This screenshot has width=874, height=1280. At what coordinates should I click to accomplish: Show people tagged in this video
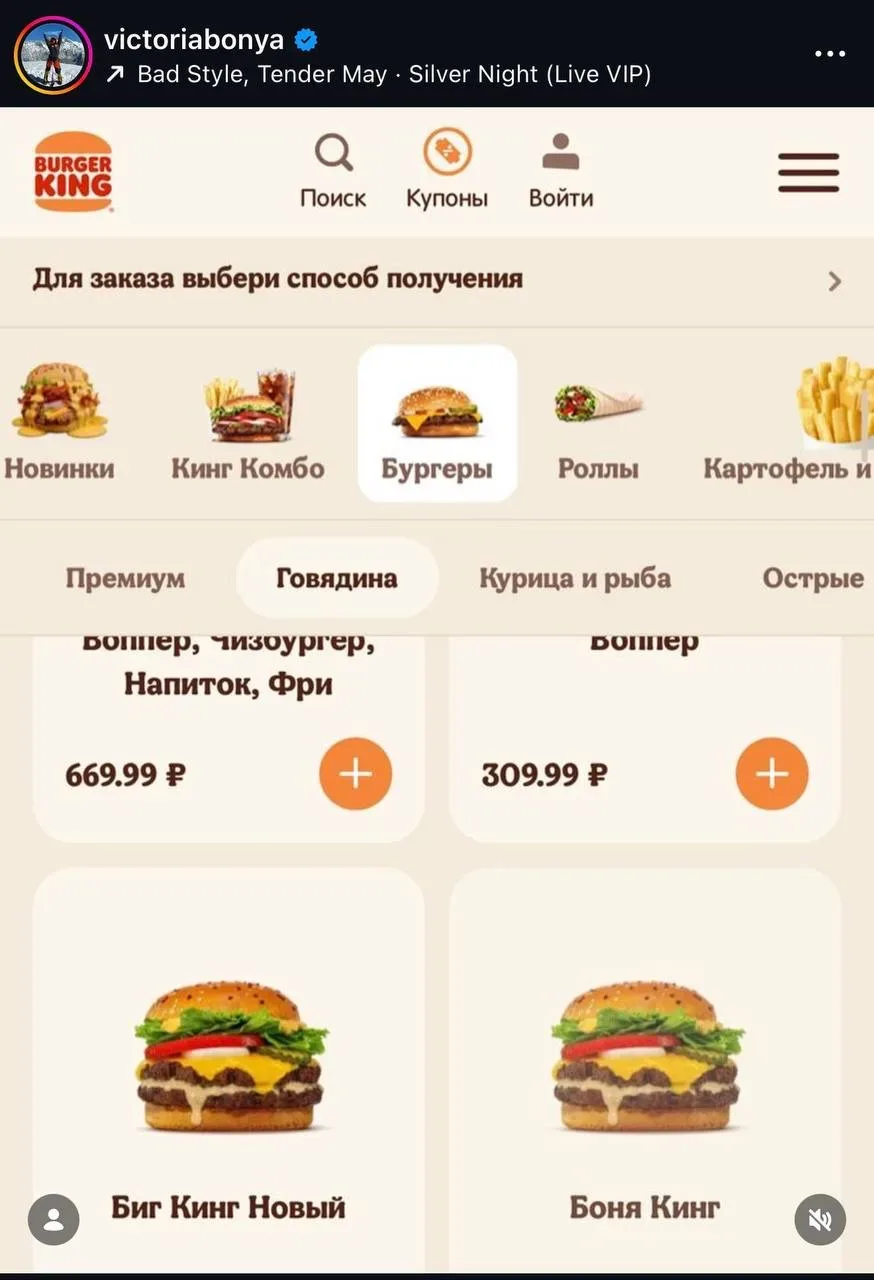pos(54,1219)
